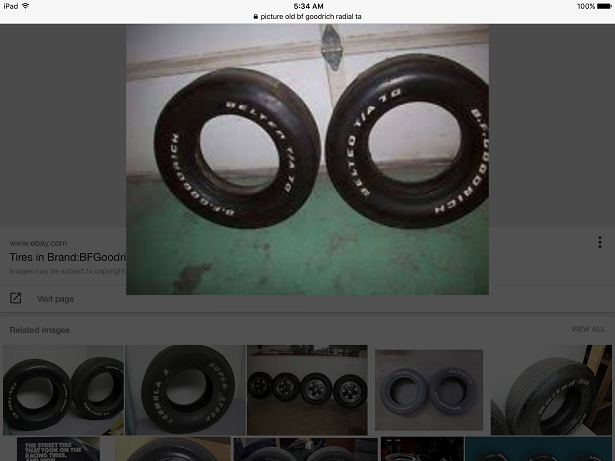Tap VIEW ALL related images
This screenshot has width=615, height=461.
(x=587, y=329)
